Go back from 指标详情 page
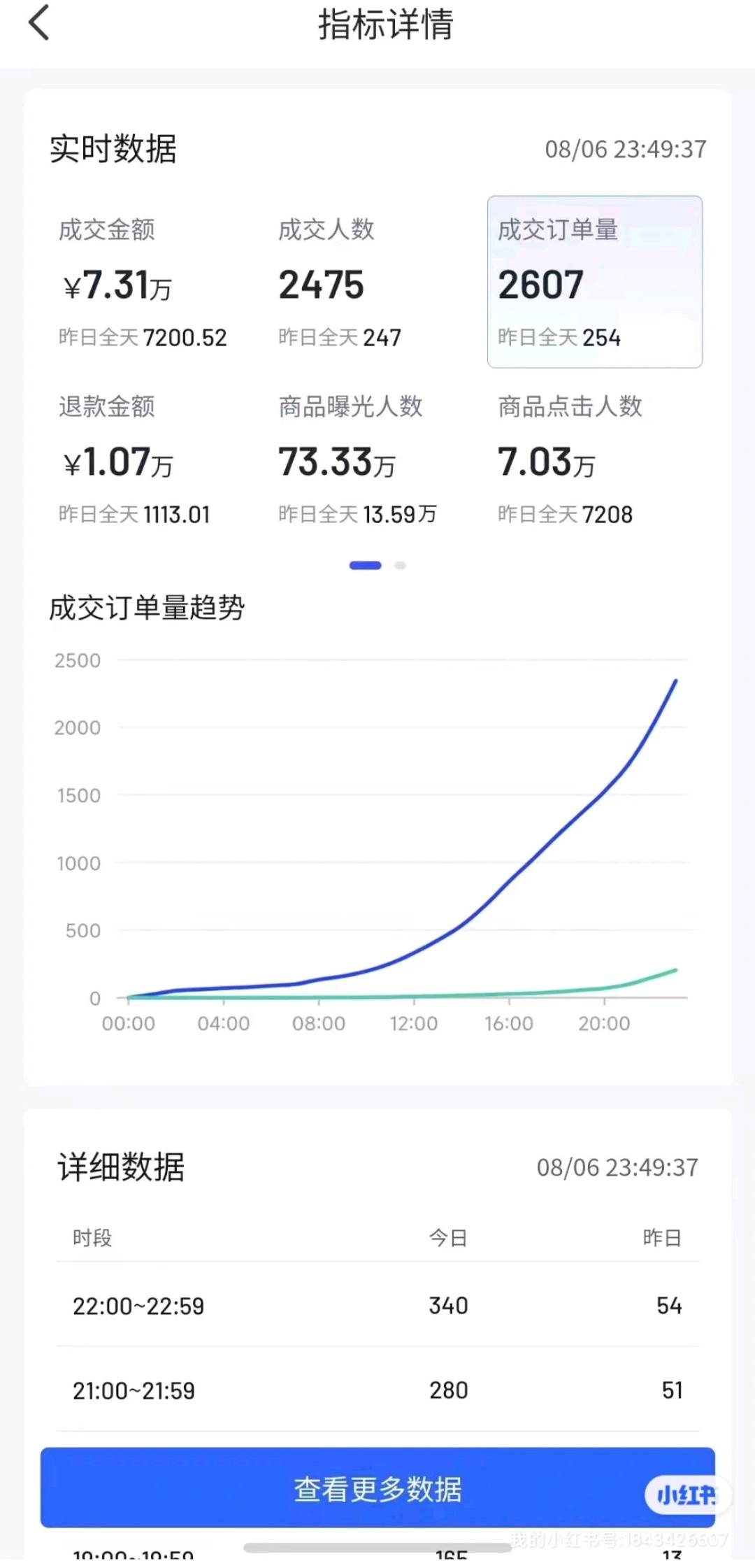Viewport: 755px width, 1568px height. (38, 23)
